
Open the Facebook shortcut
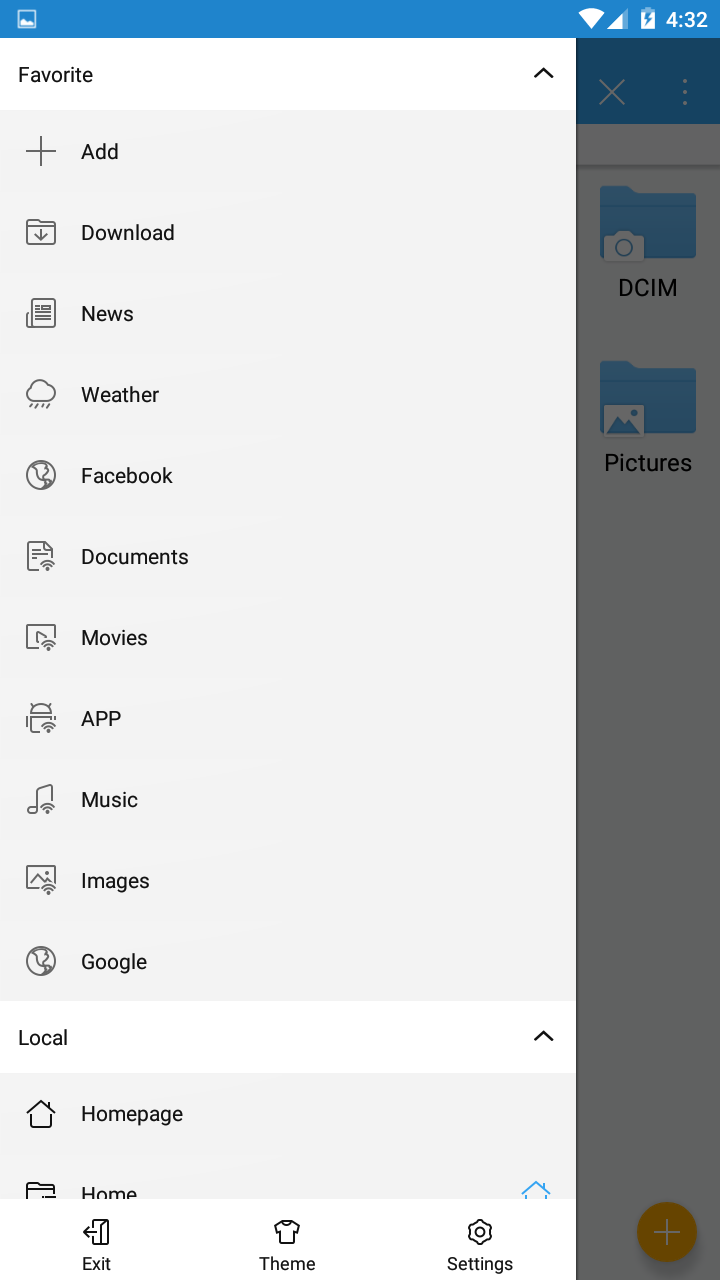click(126, 476)
